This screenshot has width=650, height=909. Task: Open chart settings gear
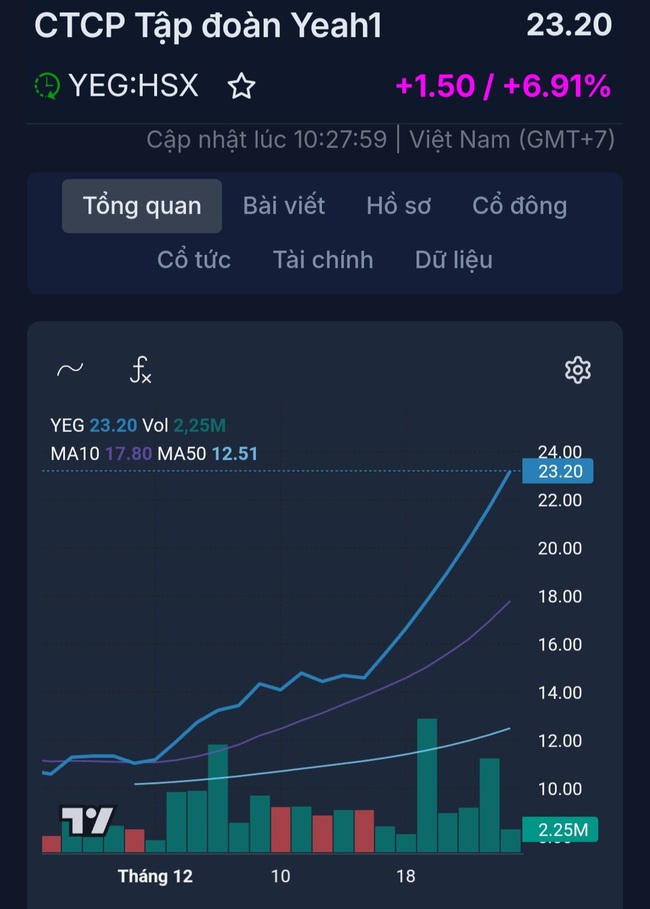click(578, 370)
